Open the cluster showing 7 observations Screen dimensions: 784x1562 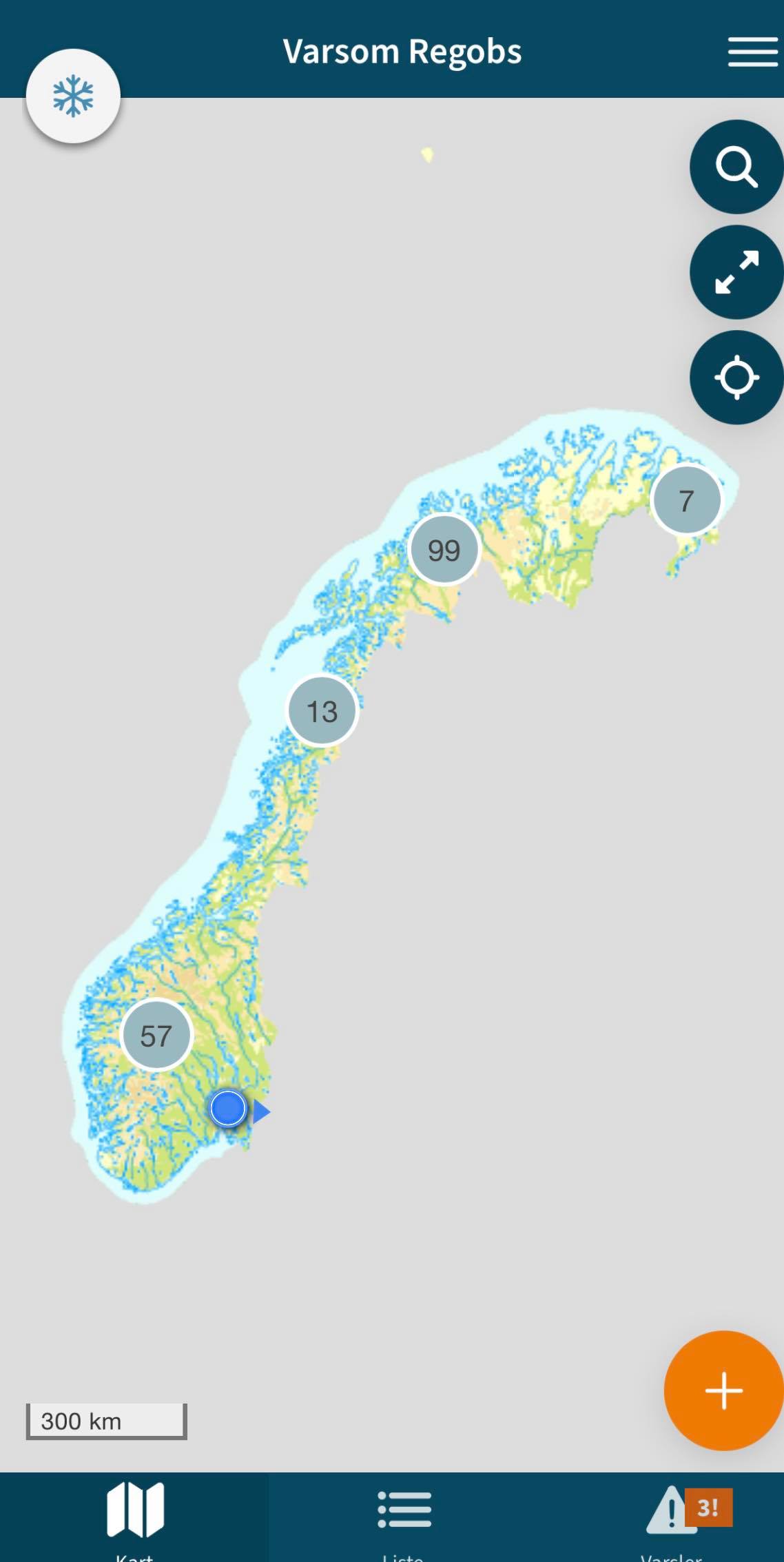[x=686, y=501]
